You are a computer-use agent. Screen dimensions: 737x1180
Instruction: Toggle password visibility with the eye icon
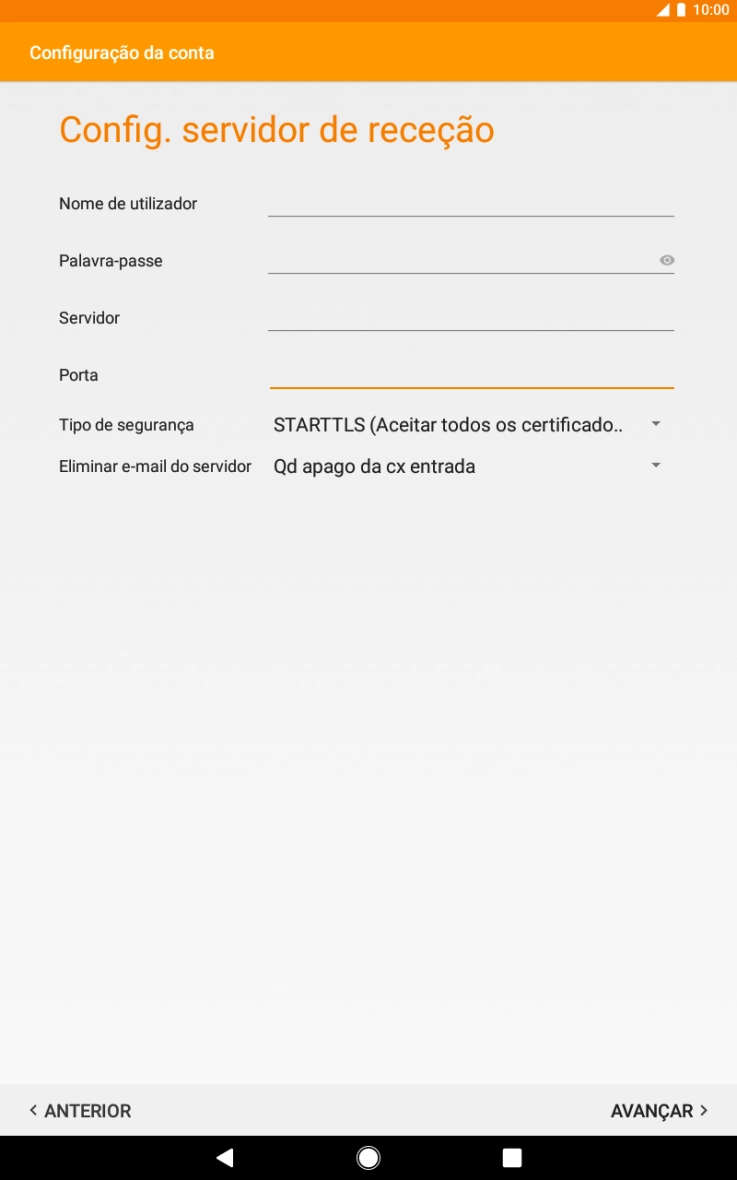(665, 260)
